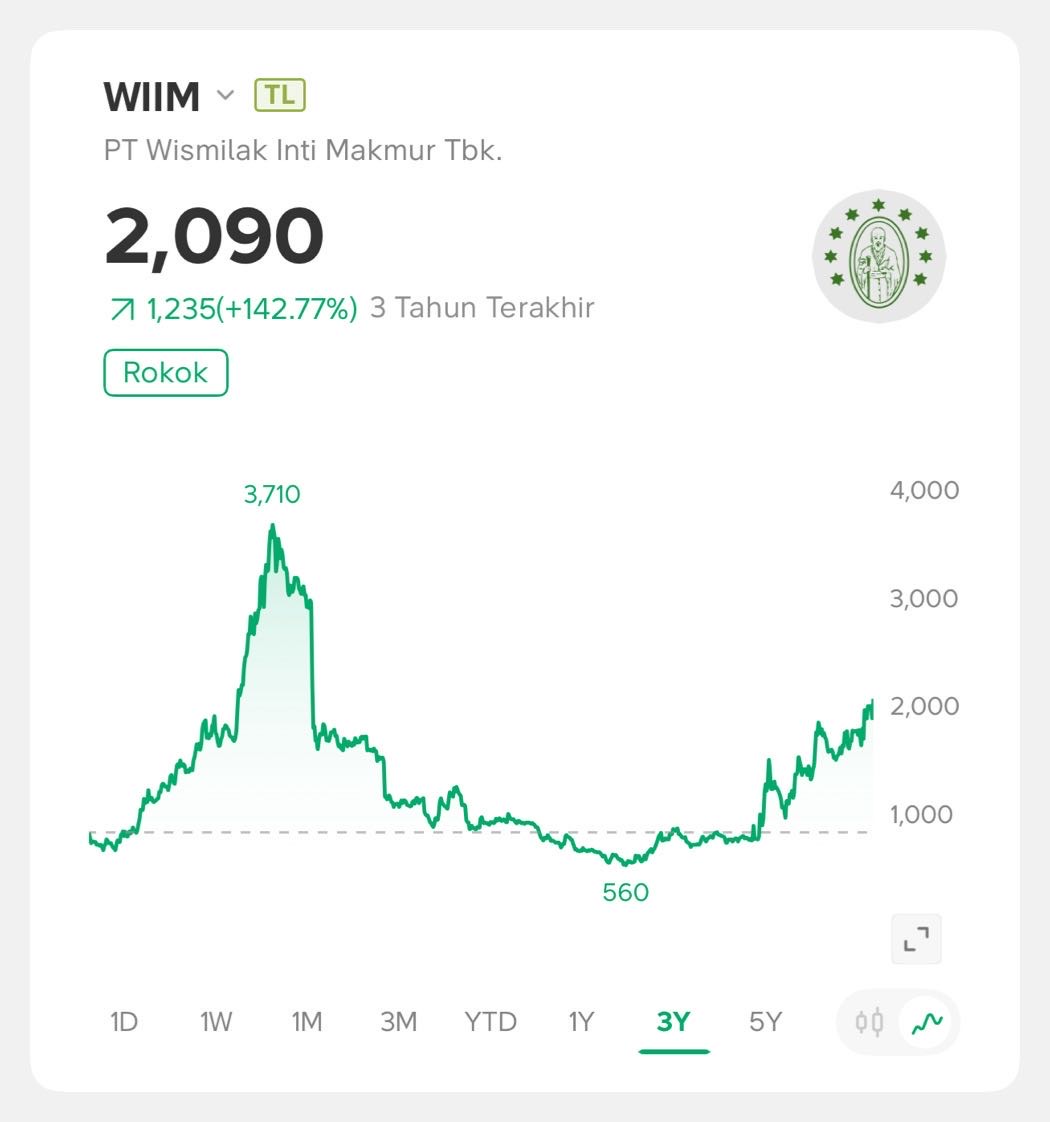This screenshot has height=1122, width=1050.
Task: Open the Rokok sector chip
Action: click(166, 373)
